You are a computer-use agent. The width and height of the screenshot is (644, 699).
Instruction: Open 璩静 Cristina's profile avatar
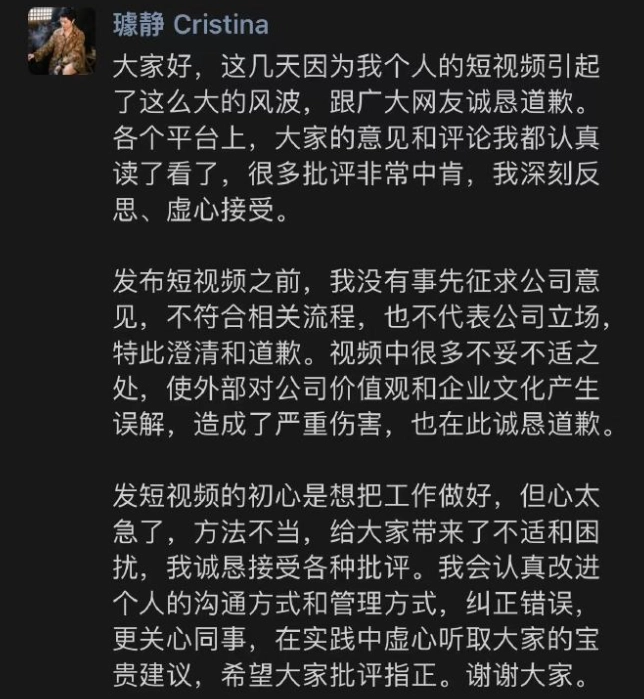pos(62,41)
